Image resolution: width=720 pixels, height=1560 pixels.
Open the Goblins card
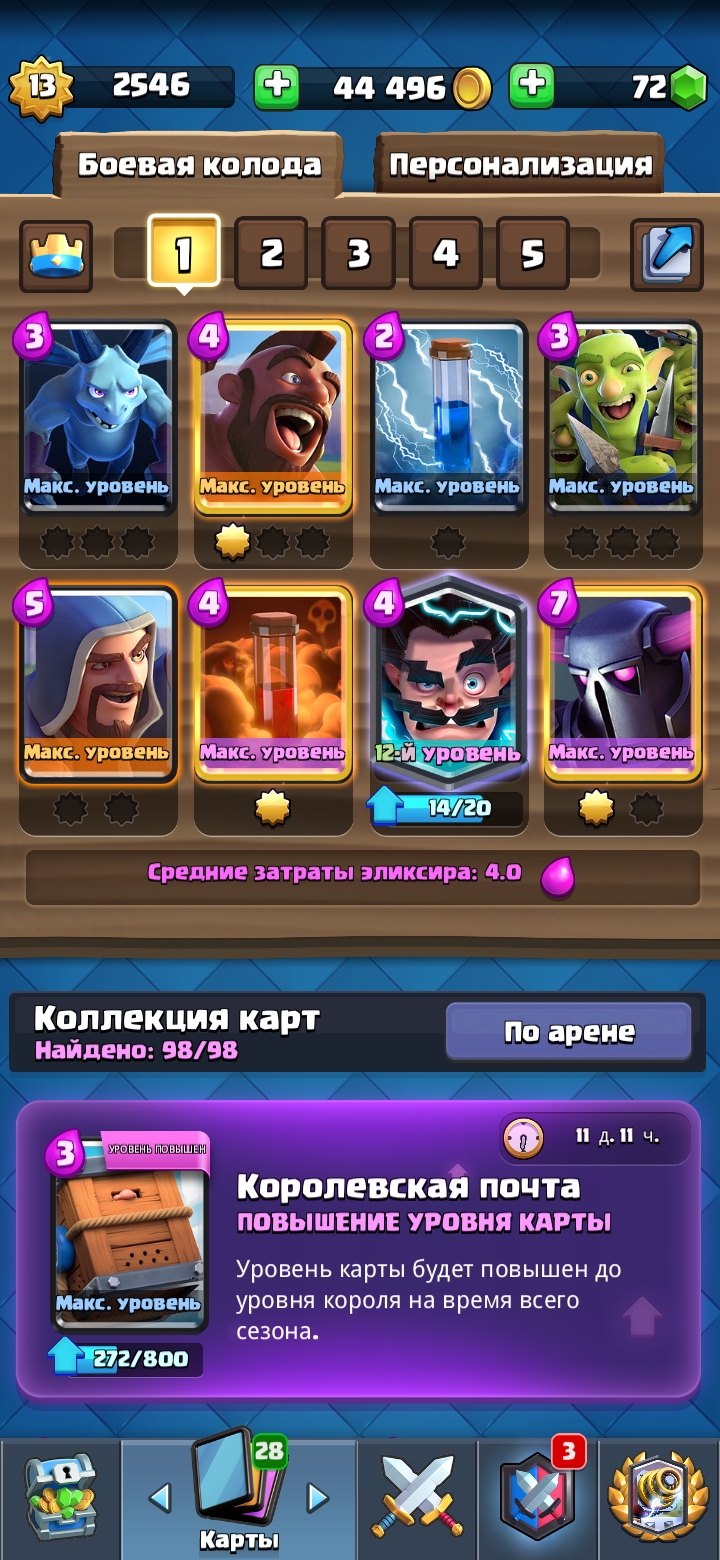(x=622, y=415)
